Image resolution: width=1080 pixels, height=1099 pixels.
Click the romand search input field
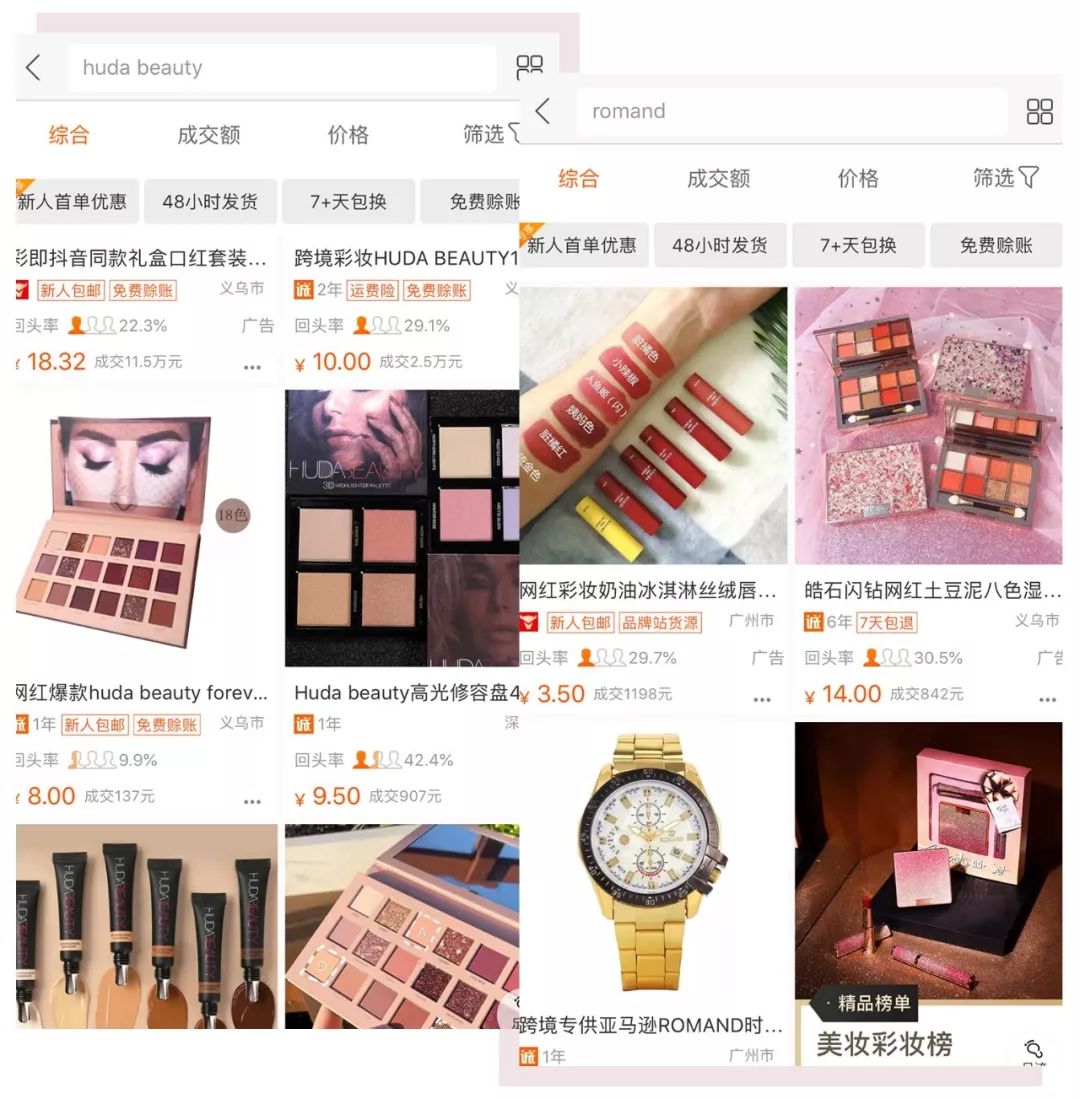[790, 111]
